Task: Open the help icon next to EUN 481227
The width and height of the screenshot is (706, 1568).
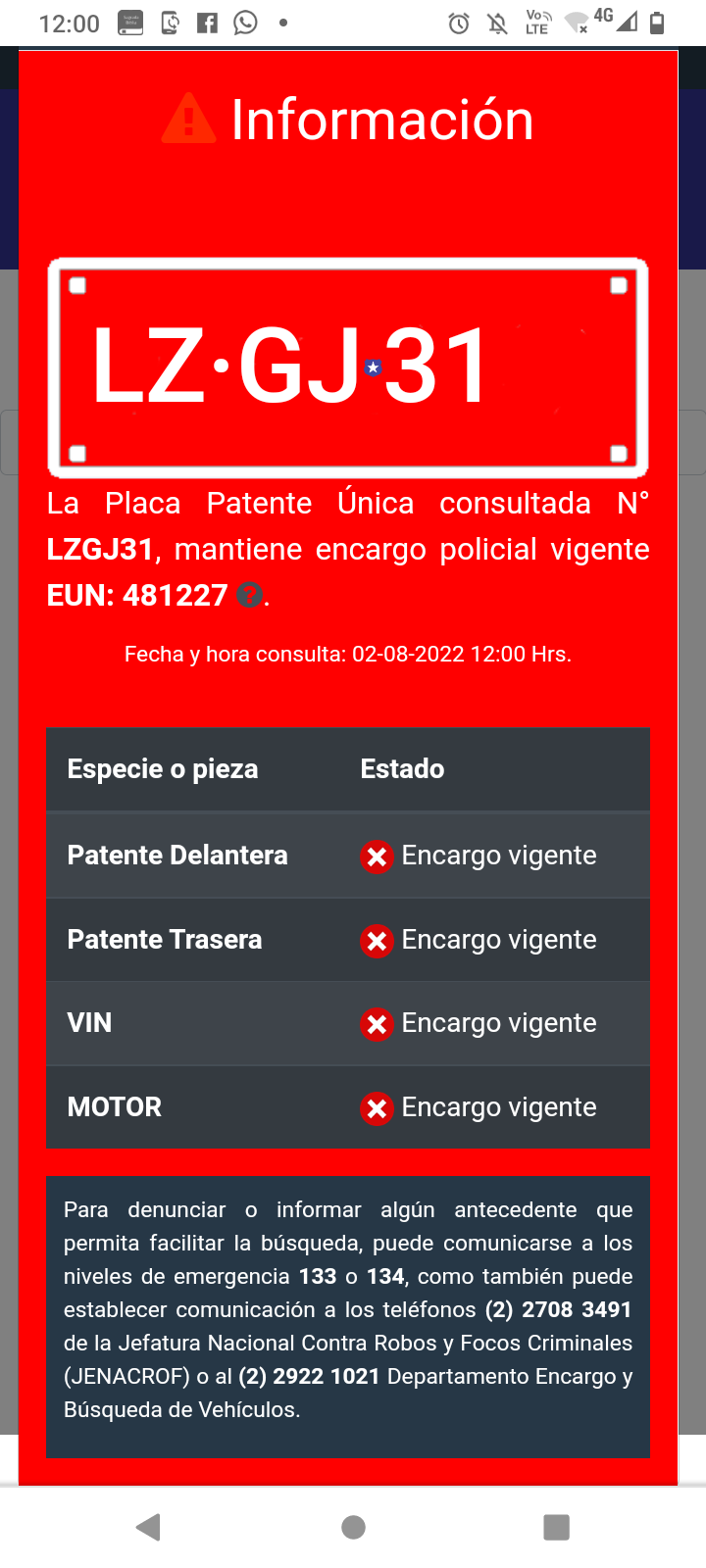Action: [x=250, y=595]
